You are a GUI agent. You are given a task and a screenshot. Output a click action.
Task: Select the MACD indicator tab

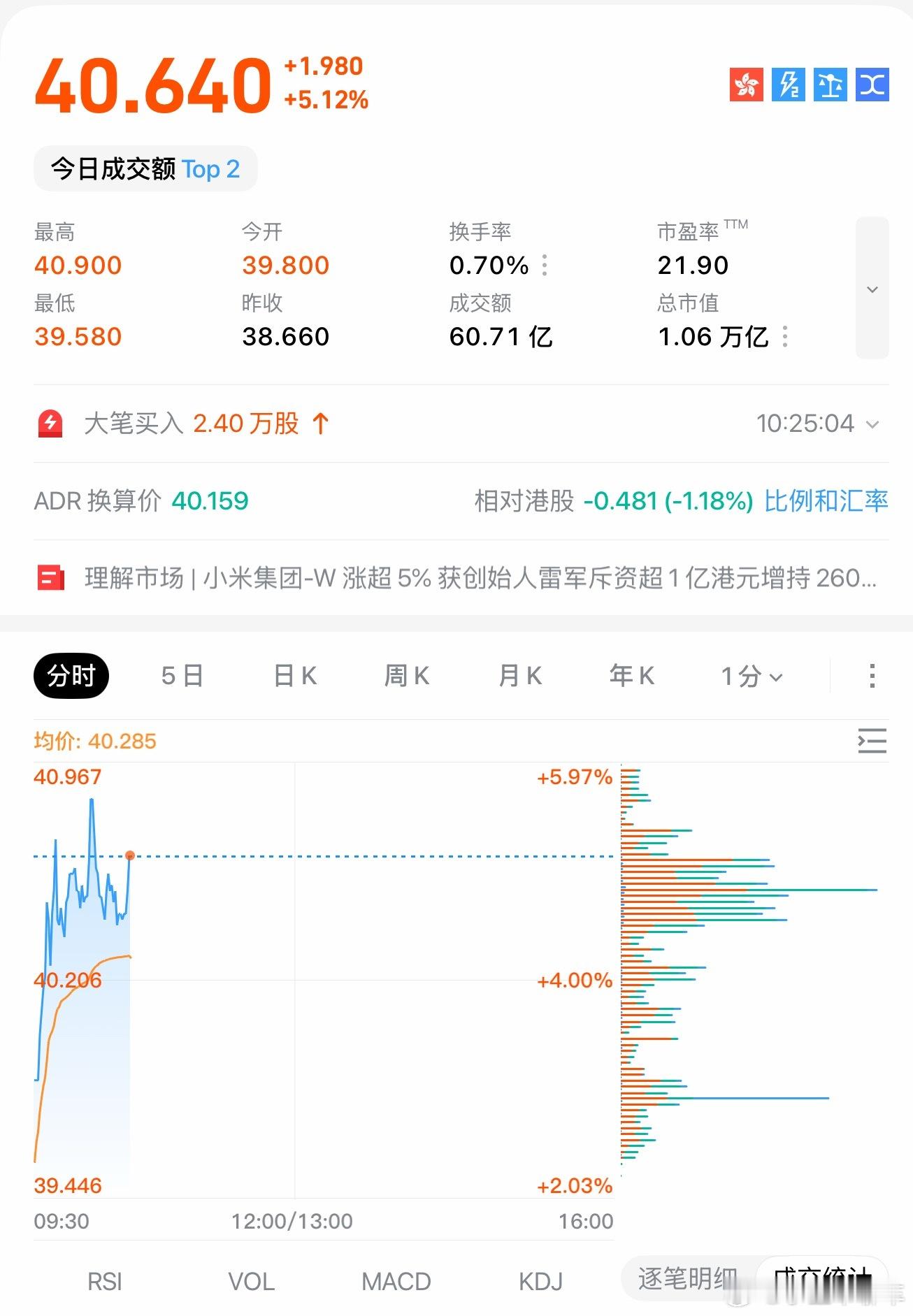396,1281
